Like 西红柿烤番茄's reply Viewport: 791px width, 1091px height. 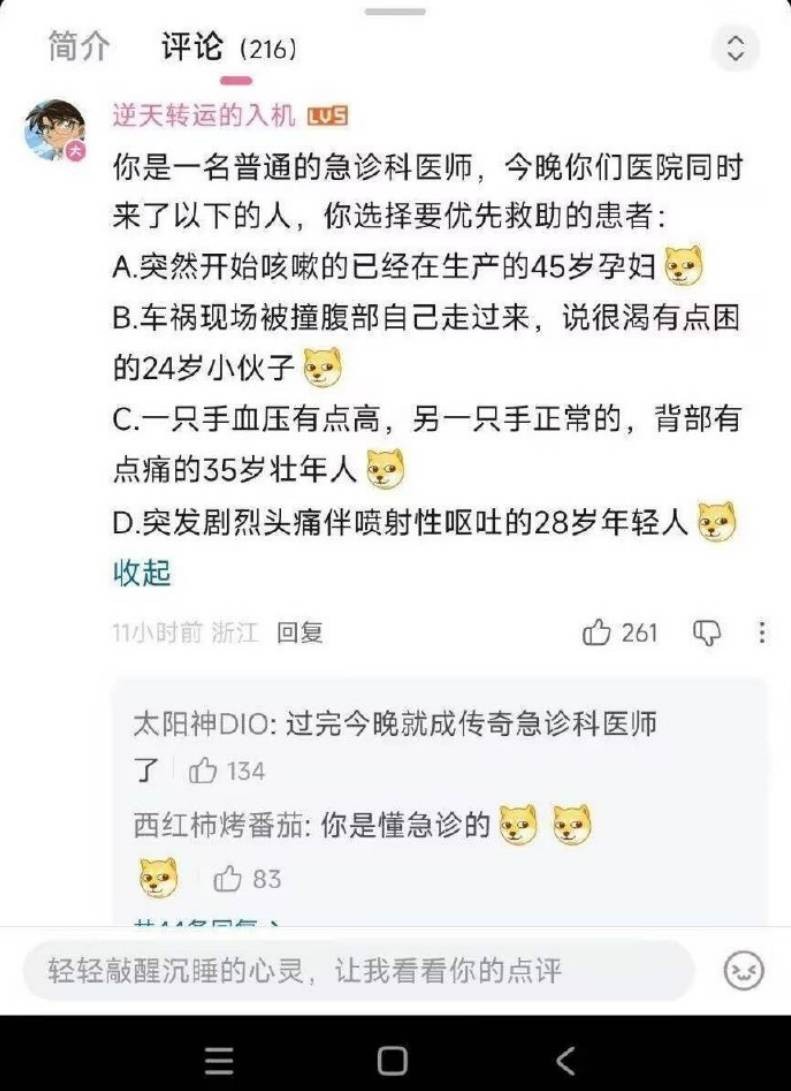[229, 879]
